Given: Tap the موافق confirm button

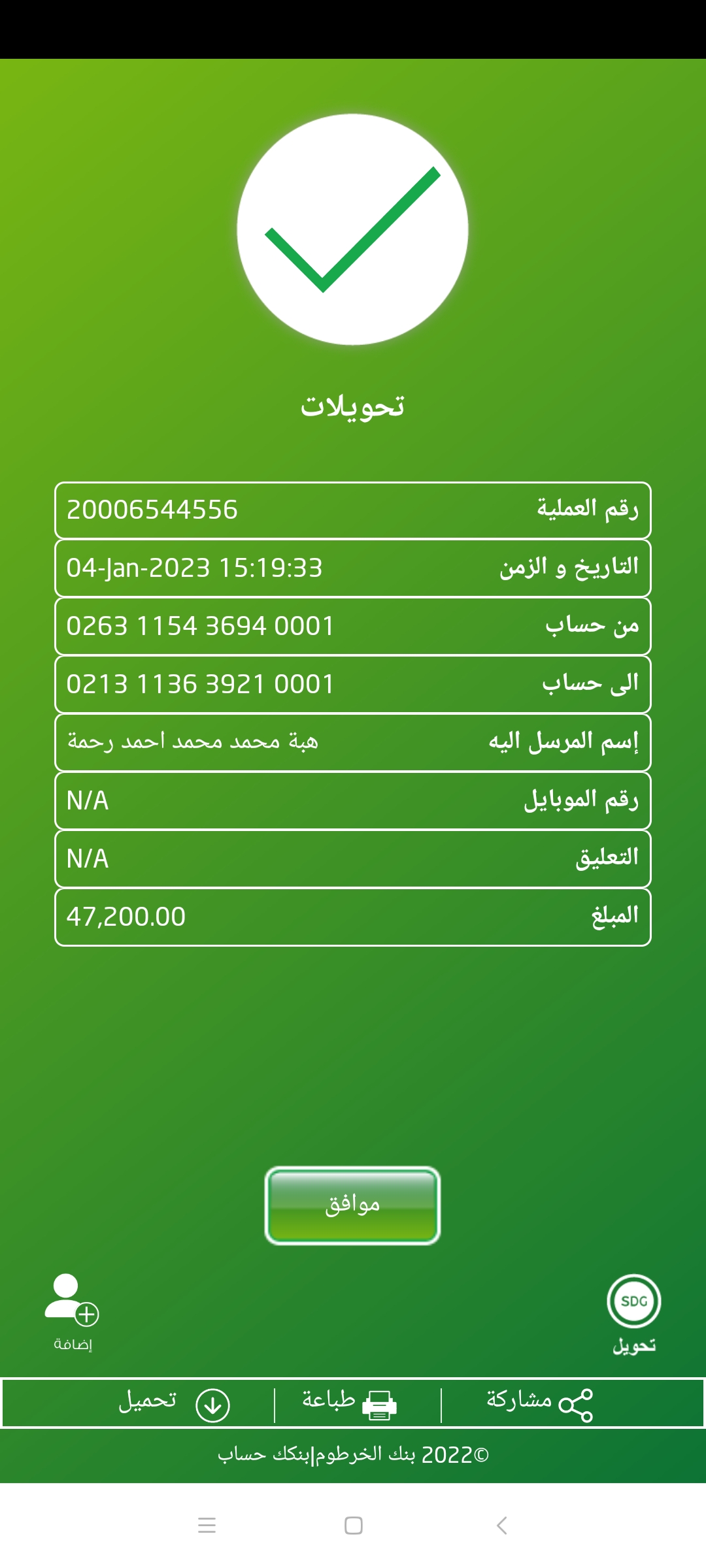Looking at the screenshot, I should (352, 1205).
